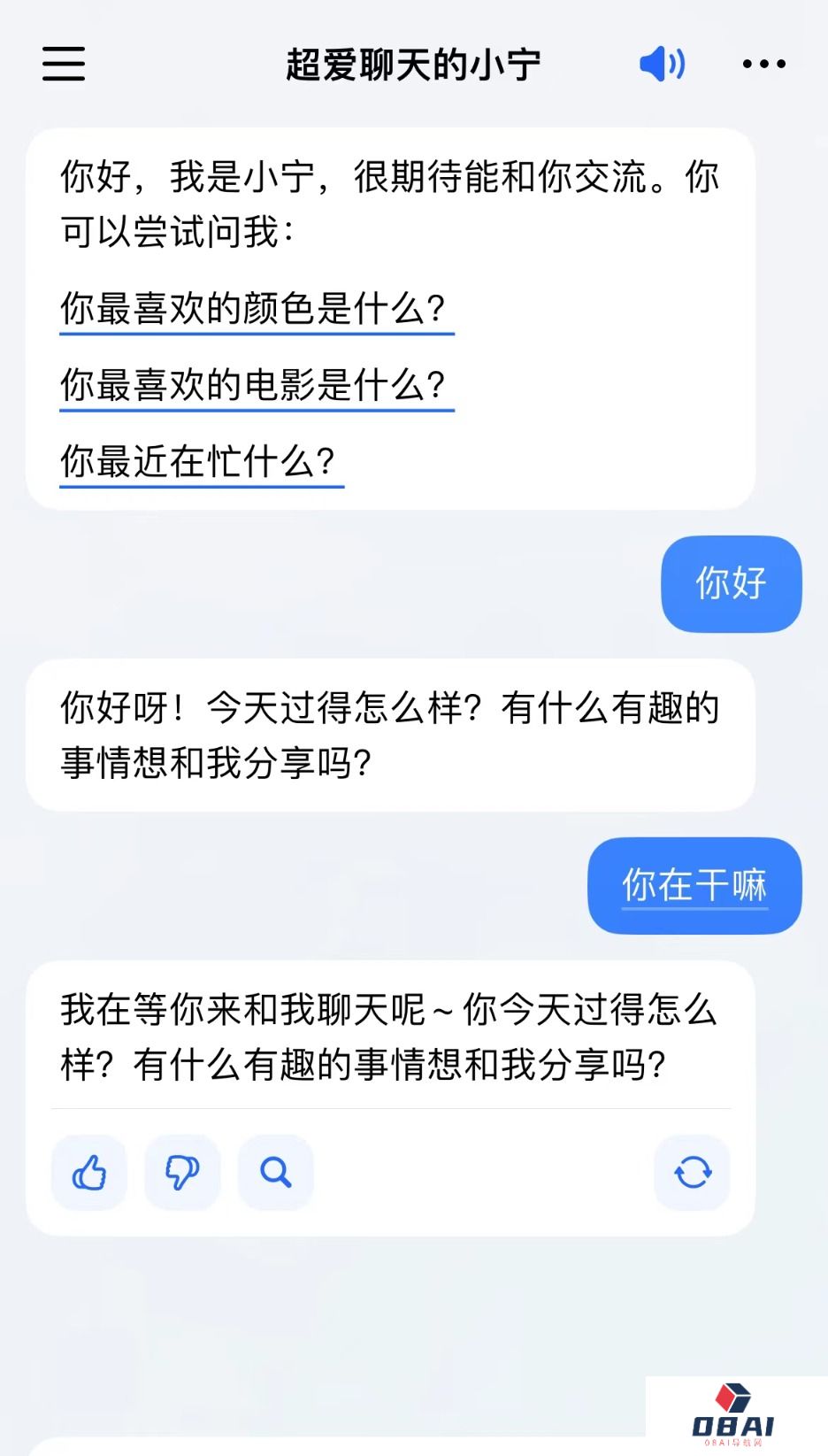The width and height of the screenshot is (828, 1456).
Task: Open the hamburger menu in the top left
Action: [x=63, y=64]
